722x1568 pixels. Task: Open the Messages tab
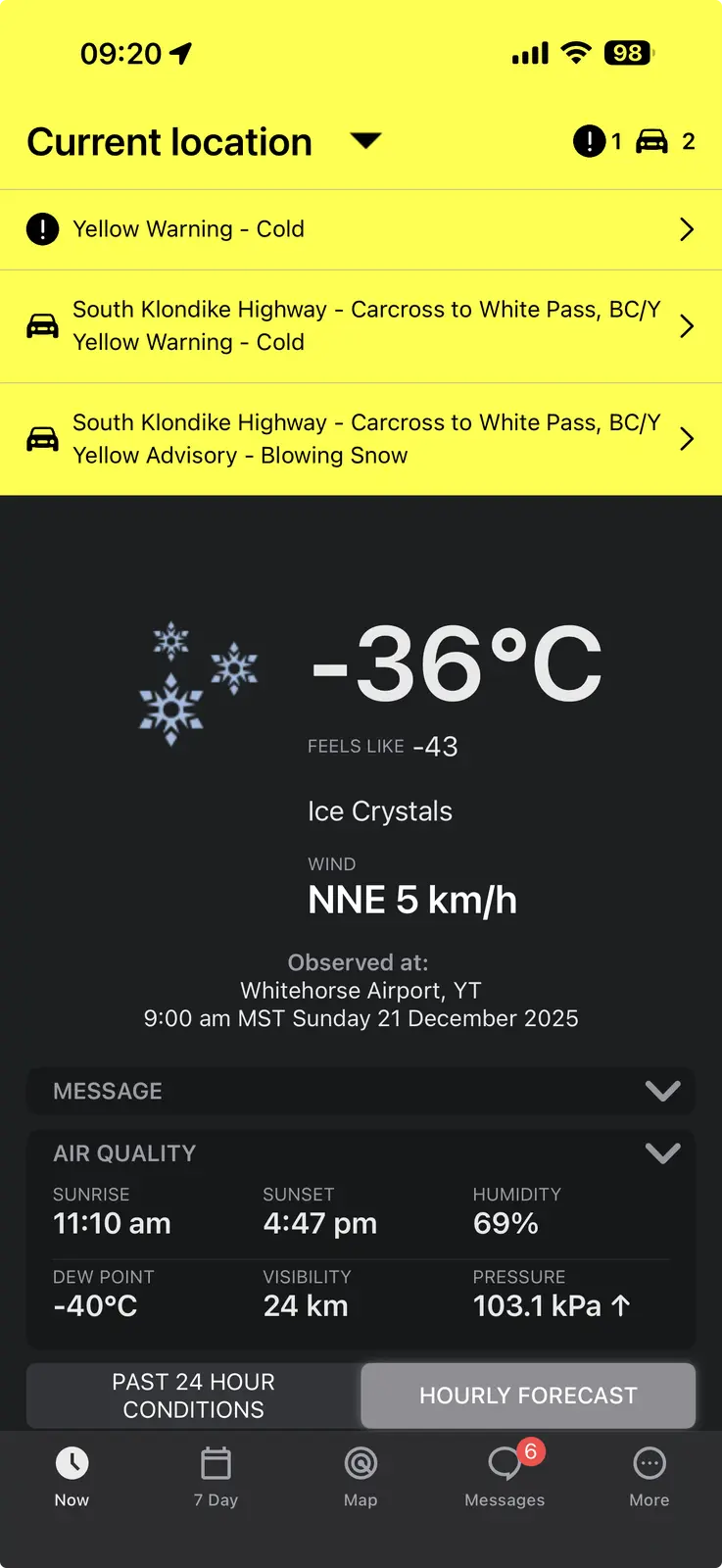click(505, 1477)
